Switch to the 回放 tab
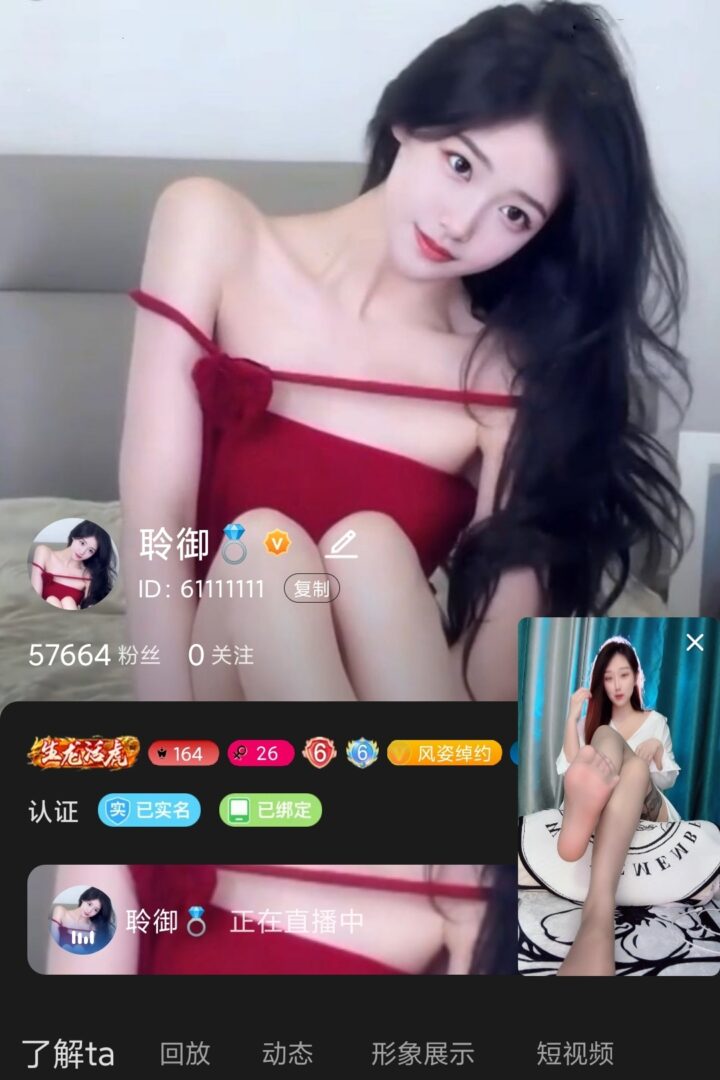 click(x=185, y=1053)
